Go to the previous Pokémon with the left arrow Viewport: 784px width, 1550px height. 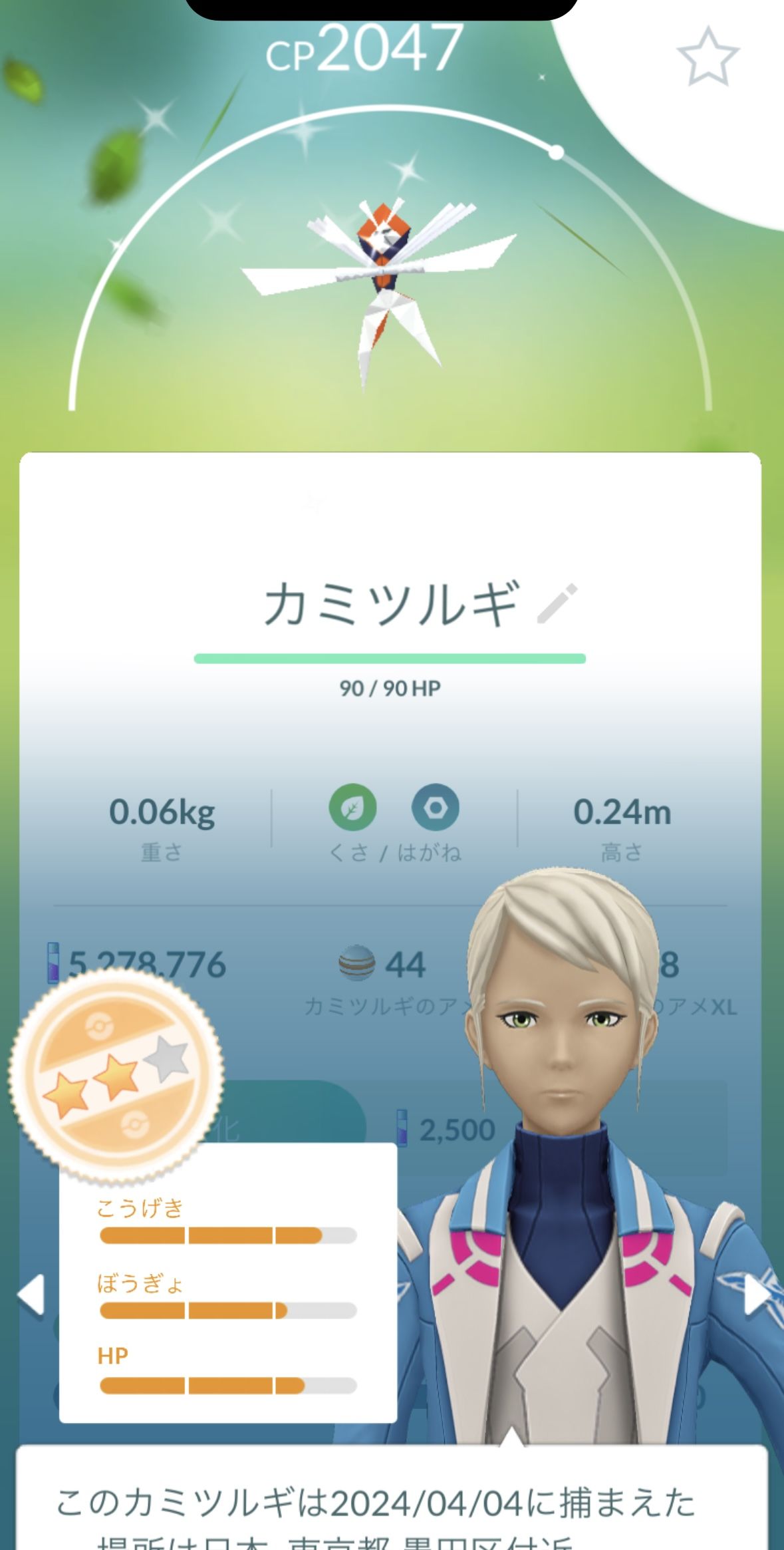pyautogui.click(x=31, y=1295)
